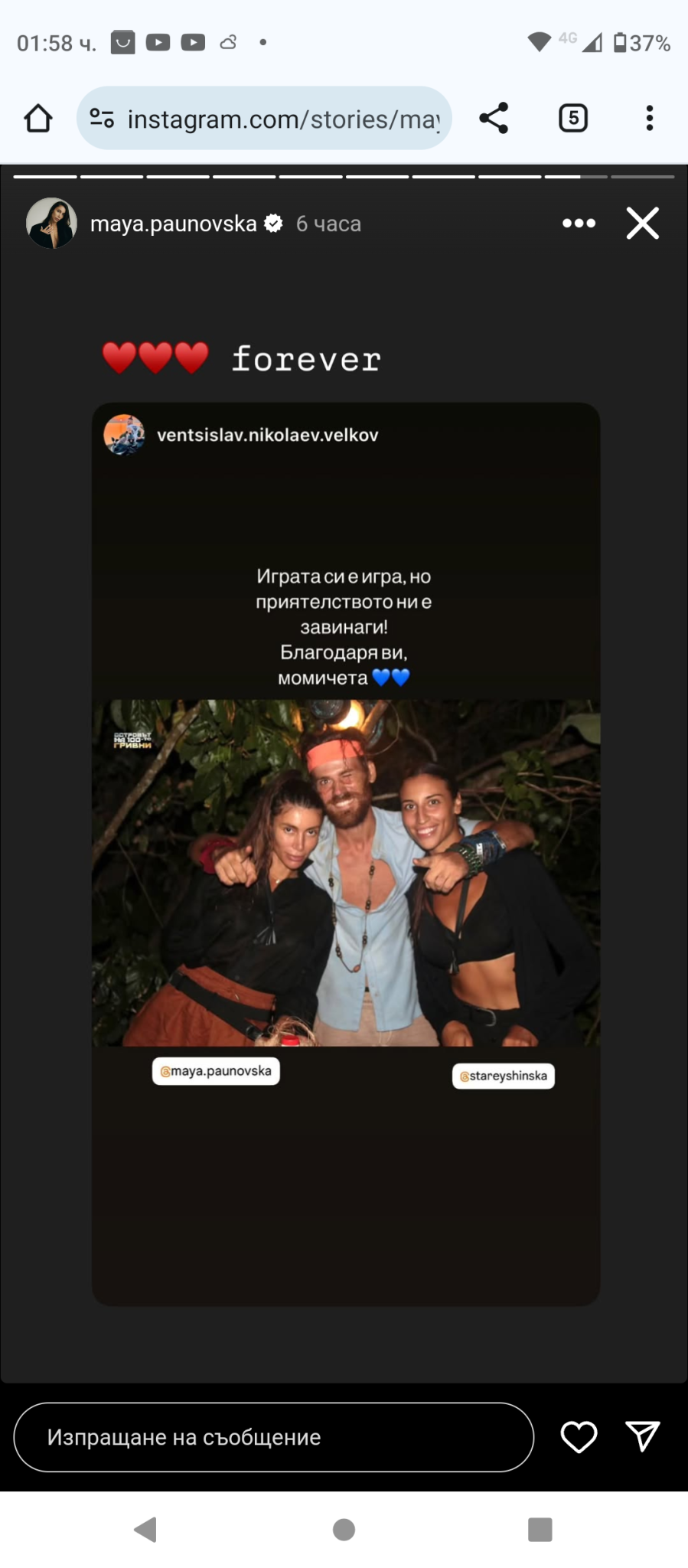Open the browser tab switcher

(572, 118)
